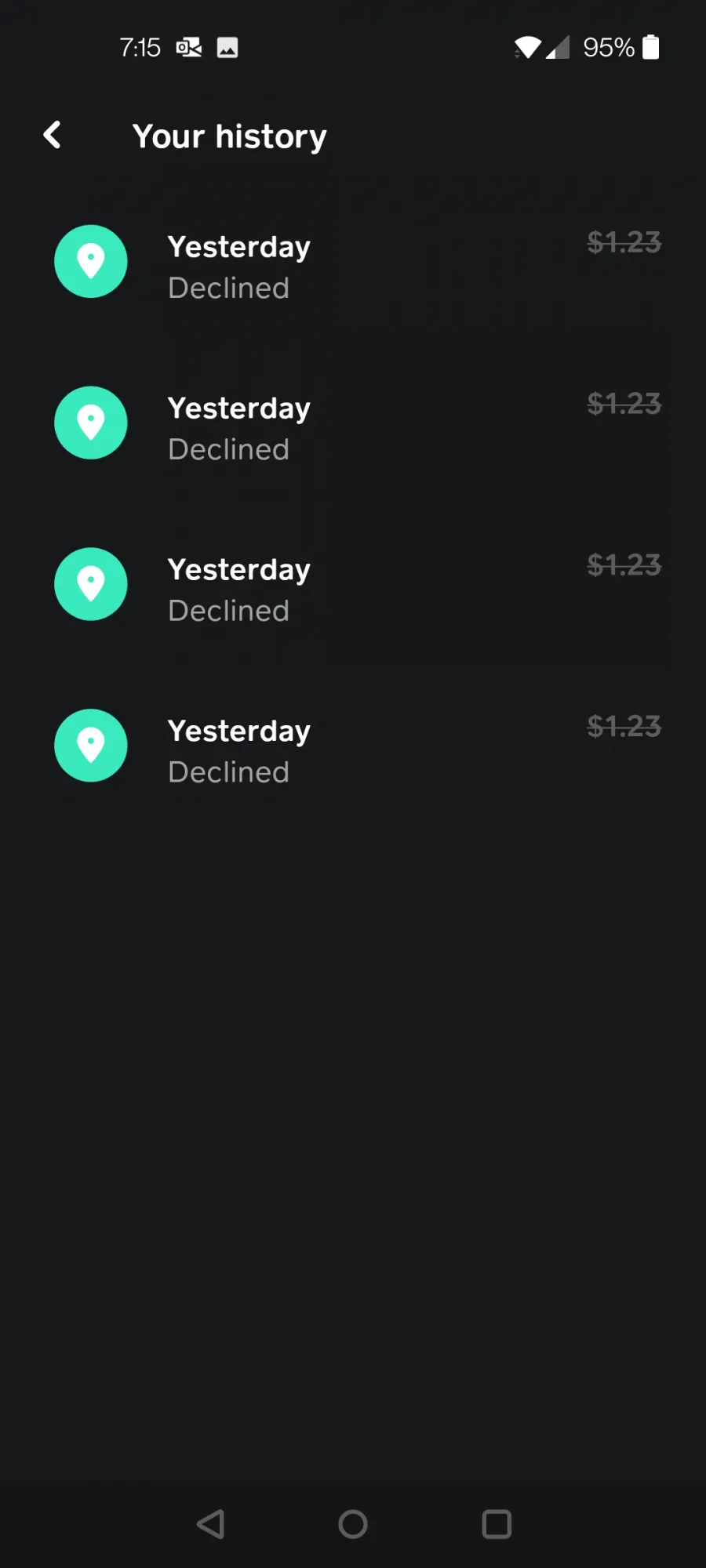Viewport: 706px width, 1568px height.
Task: Go back from Your history
Action: pyautogui.click(x=52, y=135)
